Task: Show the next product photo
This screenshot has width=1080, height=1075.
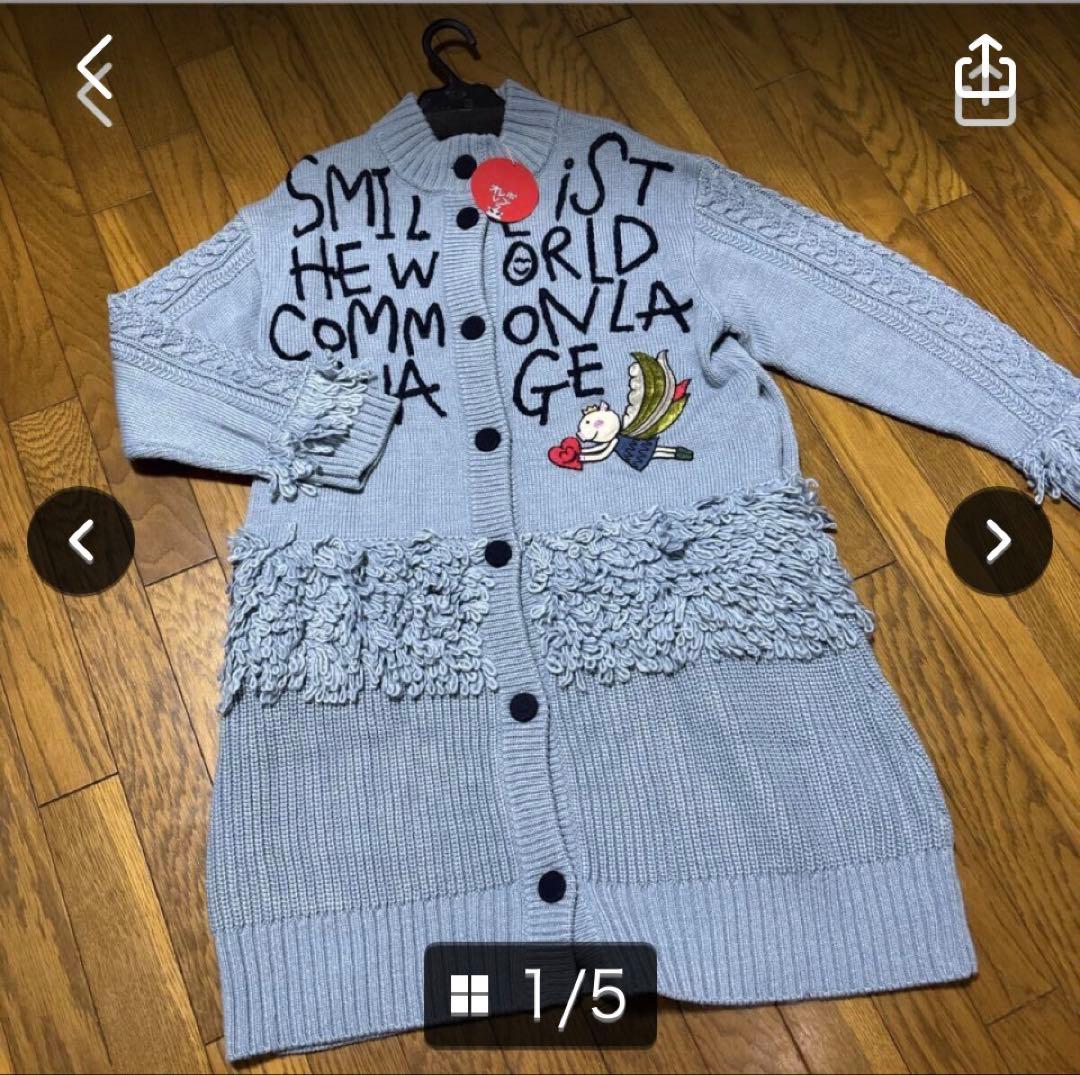Action: click(x=998, y=541)
